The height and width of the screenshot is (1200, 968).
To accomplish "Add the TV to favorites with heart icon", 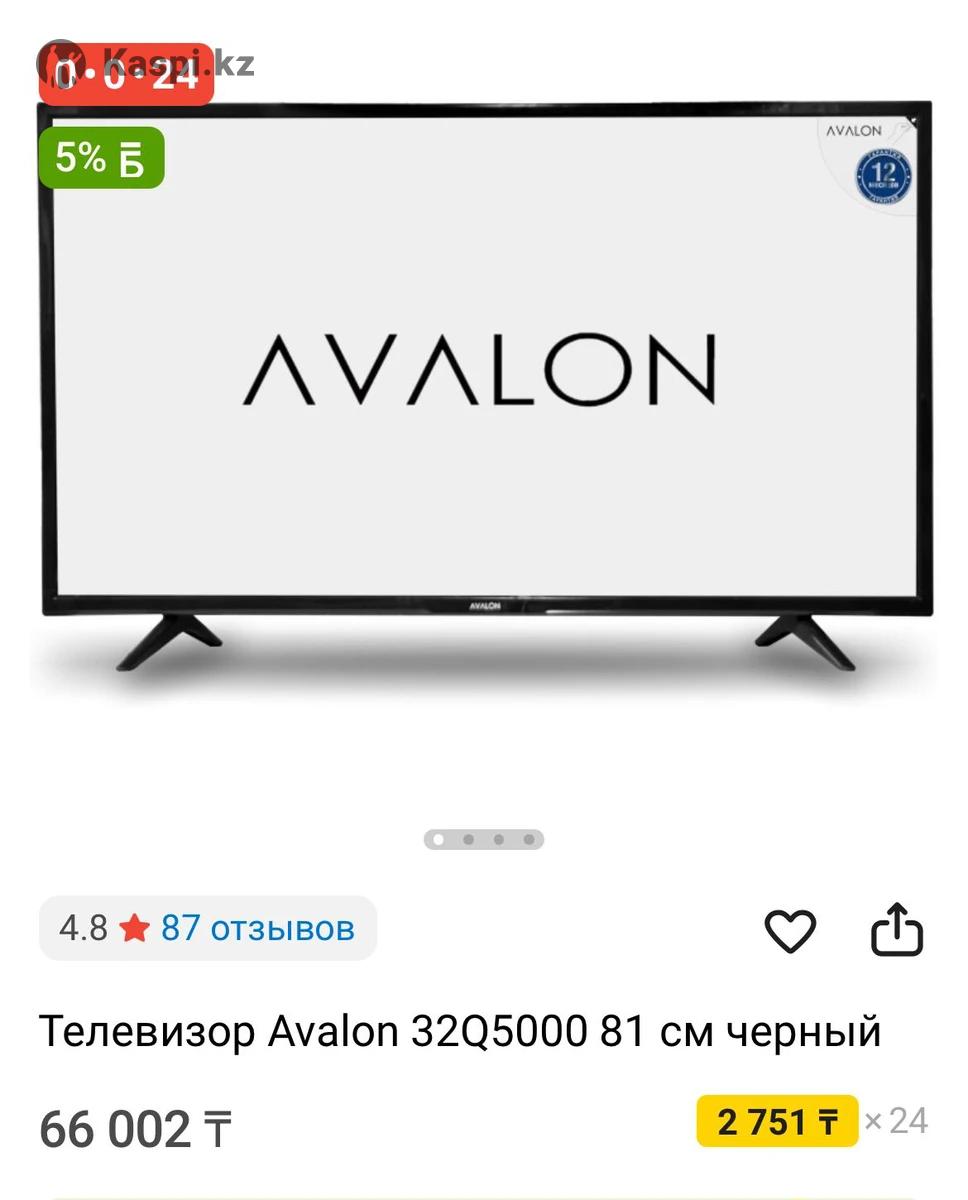I will (x=790, y=931).
